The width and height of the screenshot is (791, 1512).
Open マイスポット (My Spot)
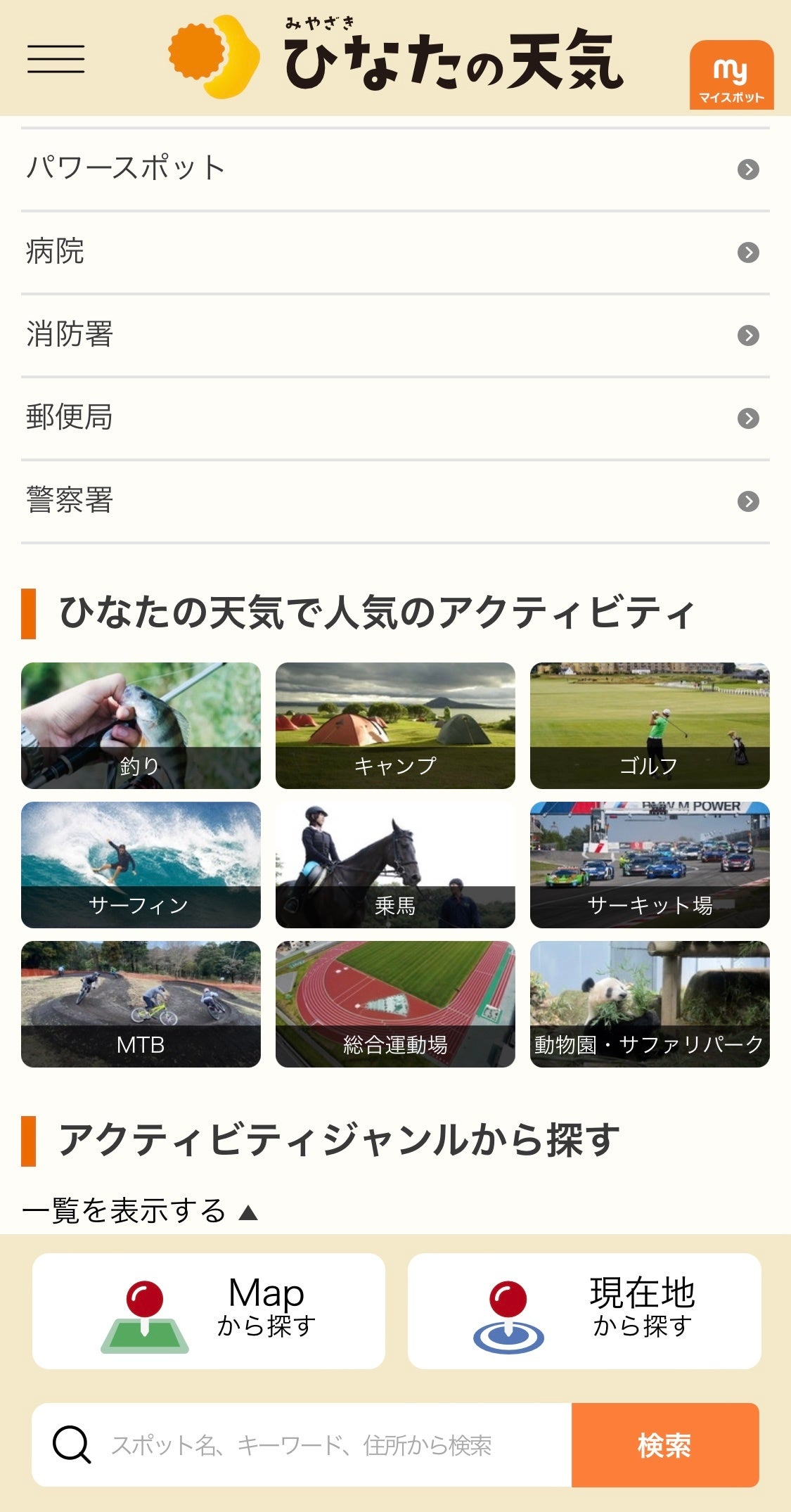click(x=731, y=75)
